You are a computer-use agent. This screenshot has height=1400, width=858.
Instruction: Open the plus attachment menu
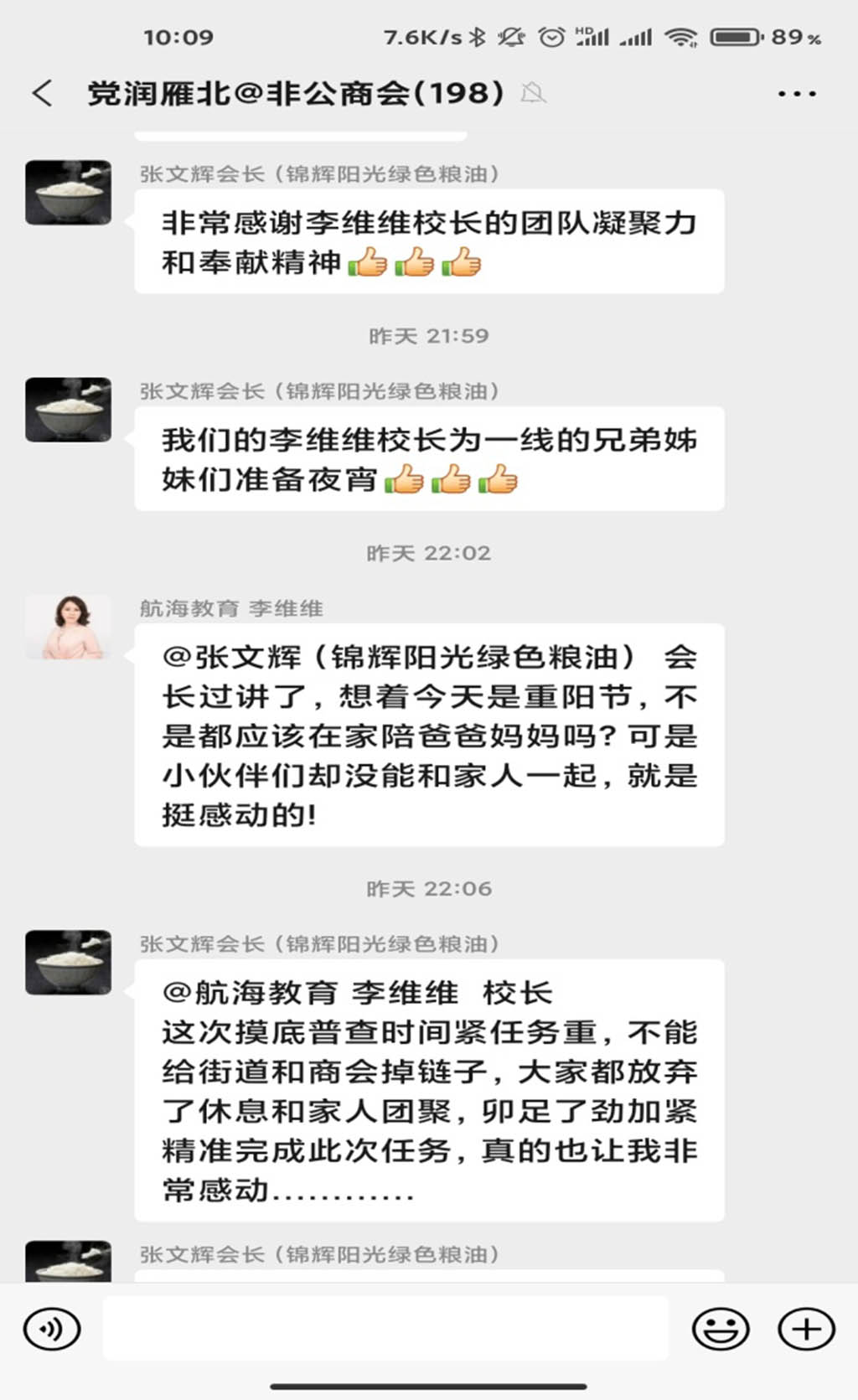coord(806,1329)
